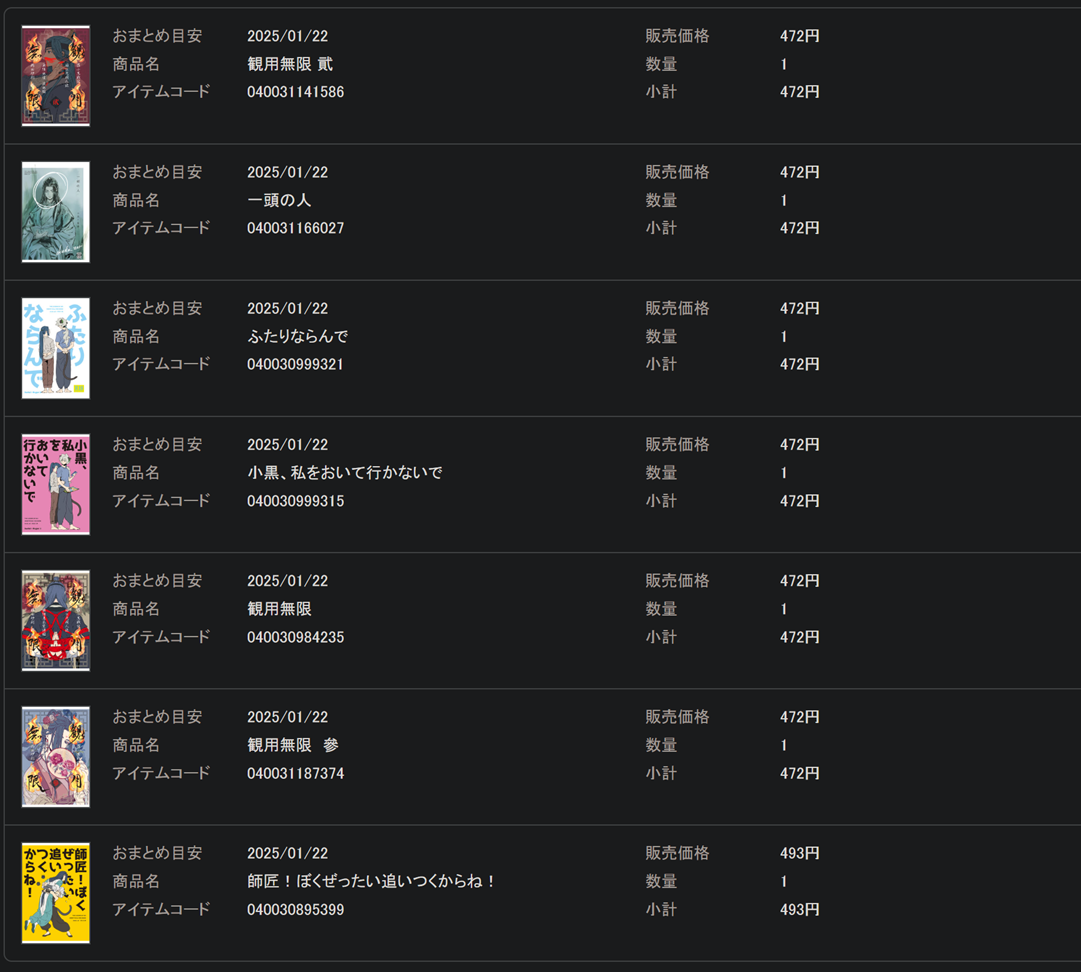Select the 観用無限 cover with item code 040030984235
This screenshot has height=972, width=1081.
click(x=56, y=620)
